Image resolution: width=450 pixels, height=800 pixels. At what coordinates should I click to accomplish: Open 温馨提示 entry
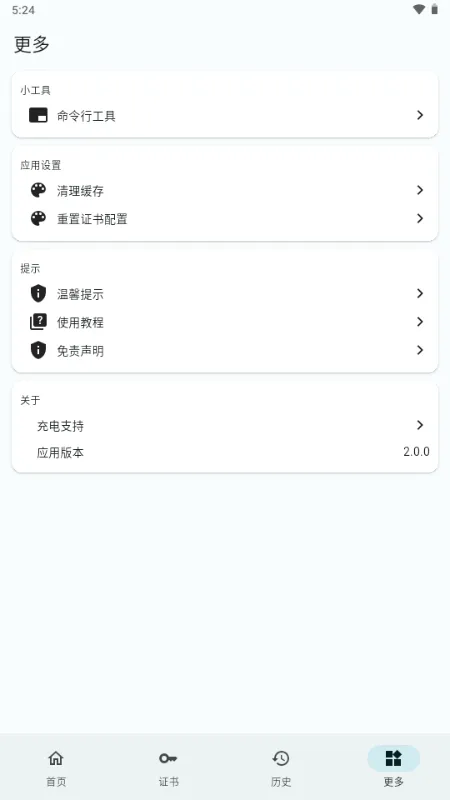click(x=224, y=294)
